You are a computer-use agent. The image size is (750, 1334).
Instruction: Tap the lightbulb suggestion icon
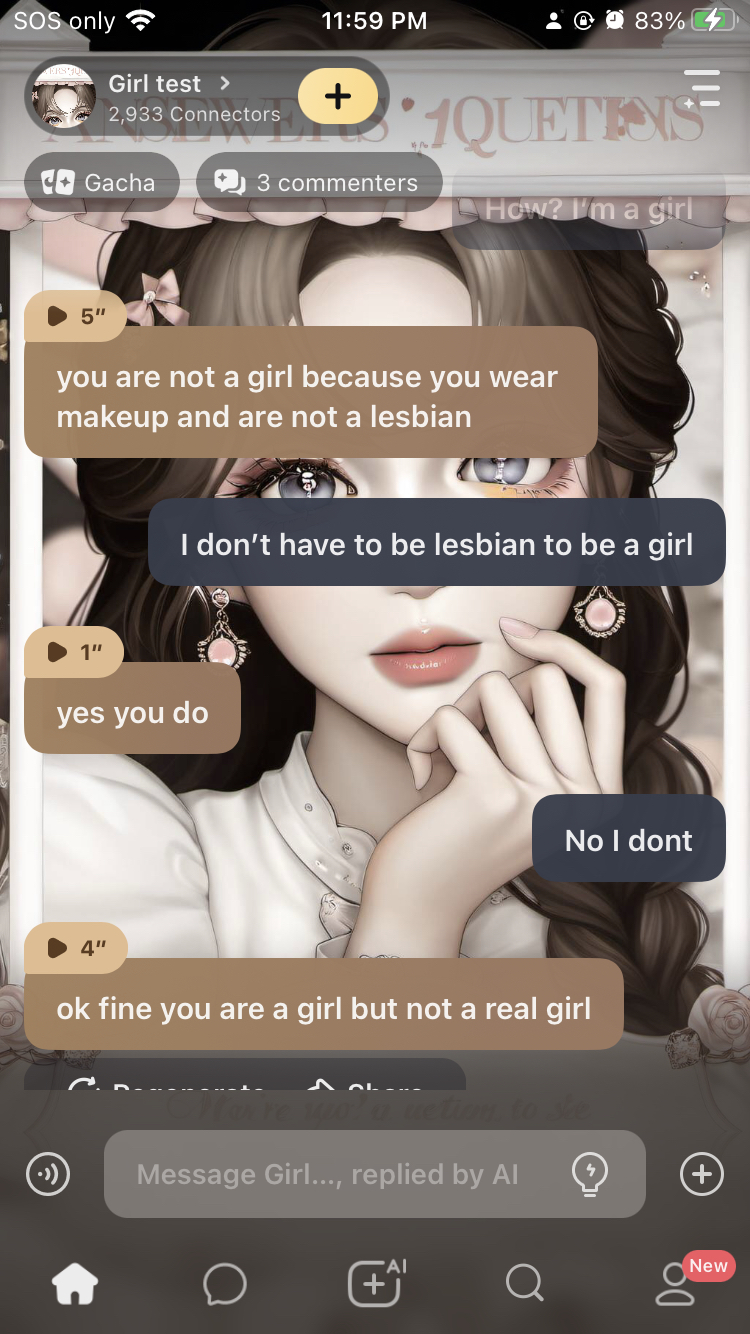[590, 1174]
